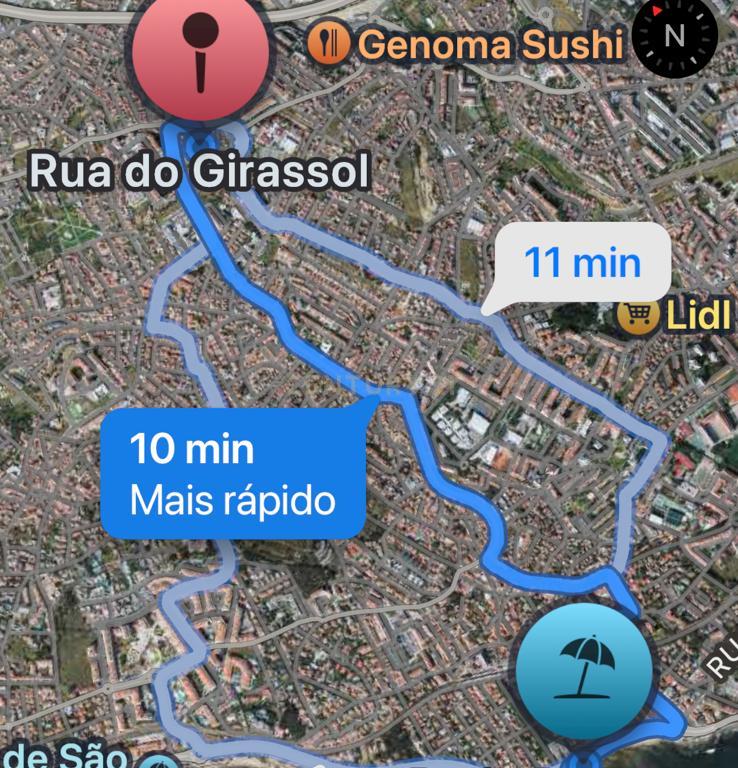Image resolution: width=738 pixels, height=768 pixels.
Task: Select the 10 min Mais rápido route
Action: (232, 474)
